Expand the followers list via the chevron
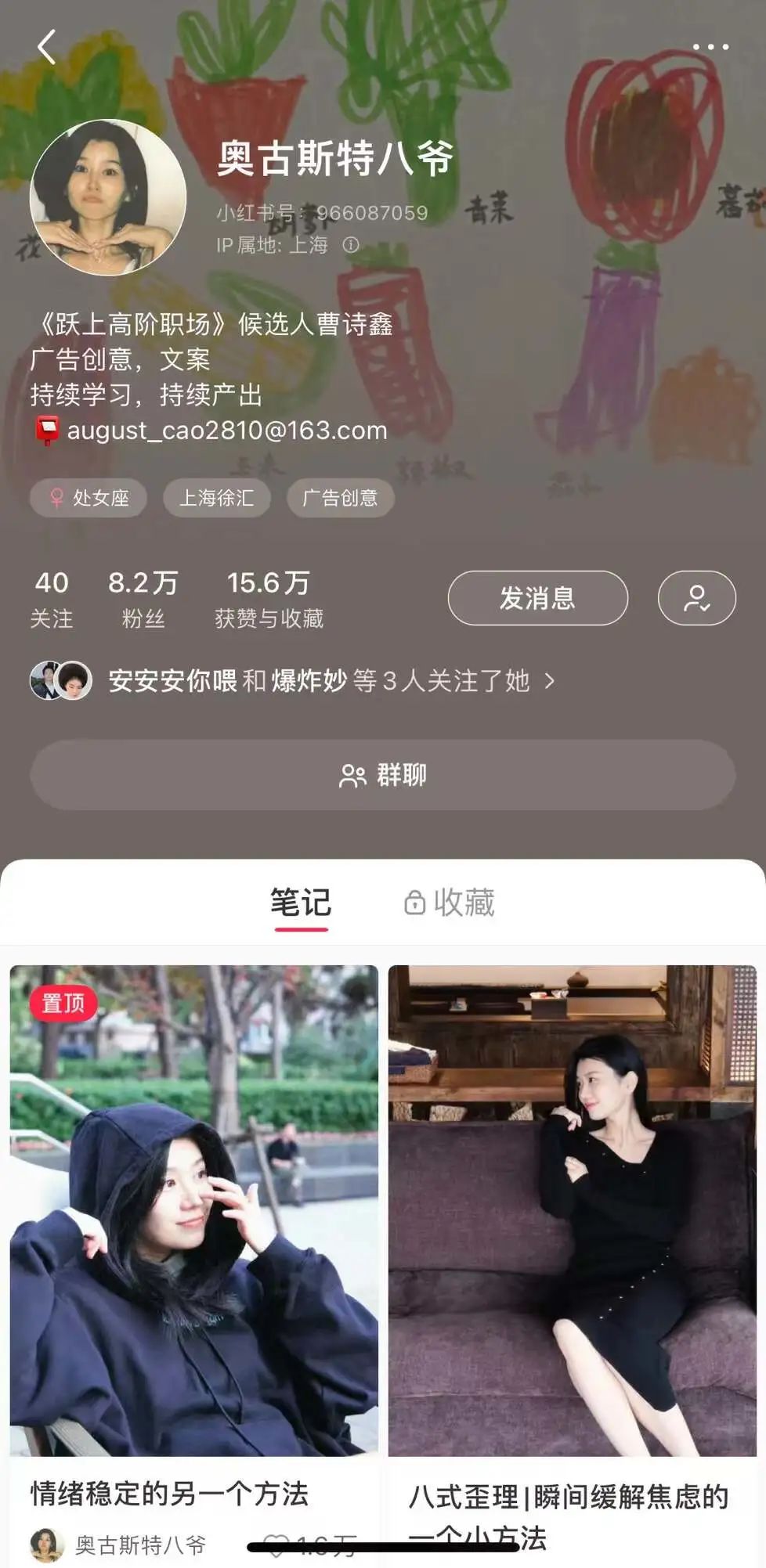Viewport: 766px width, 1568px height. coord(550,681)
